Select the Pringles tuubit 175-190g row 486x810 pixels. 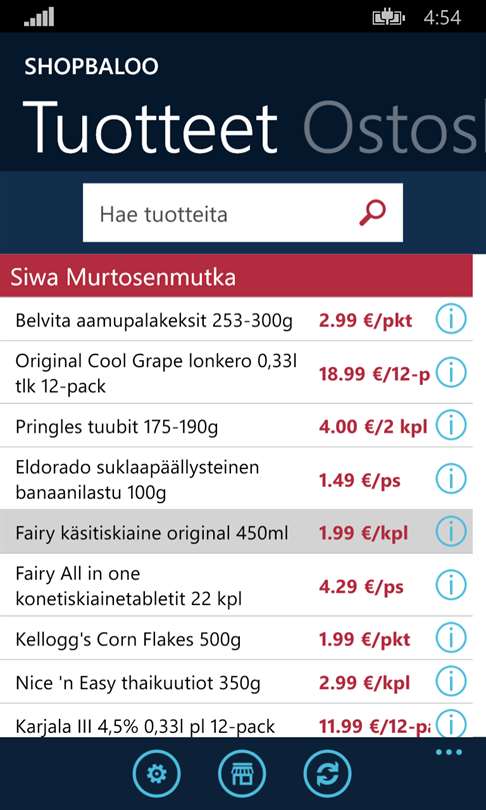click(x=236, y=426)
